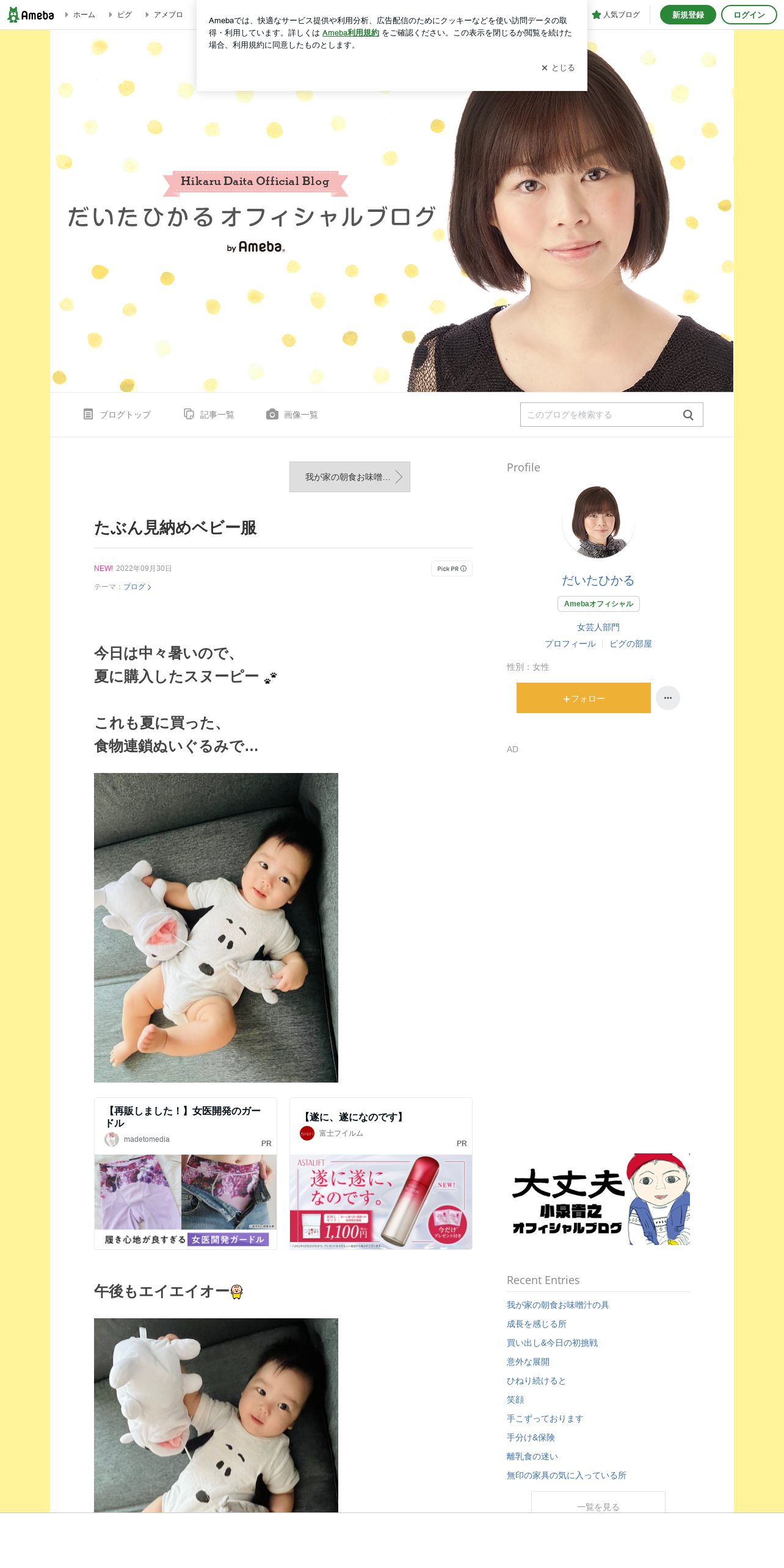Image resolution: width=784 pixels, height=1568 pixels.
Task: Tap the search magnifier icon
Action: click(688, 415)
